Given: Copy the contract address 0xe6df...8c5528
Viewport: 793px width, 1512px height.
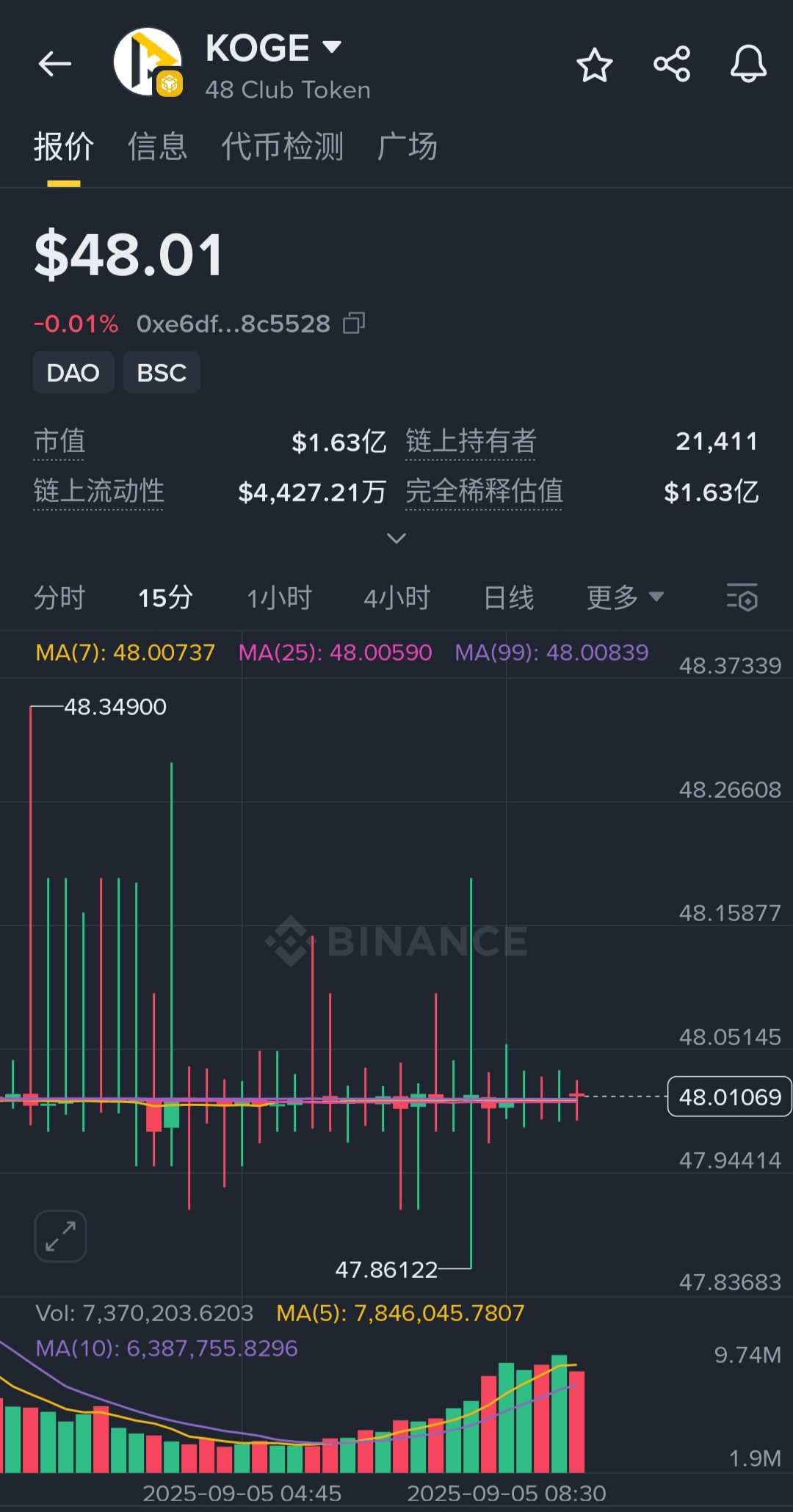Looking at the screenshot, I should pos(354,323).
